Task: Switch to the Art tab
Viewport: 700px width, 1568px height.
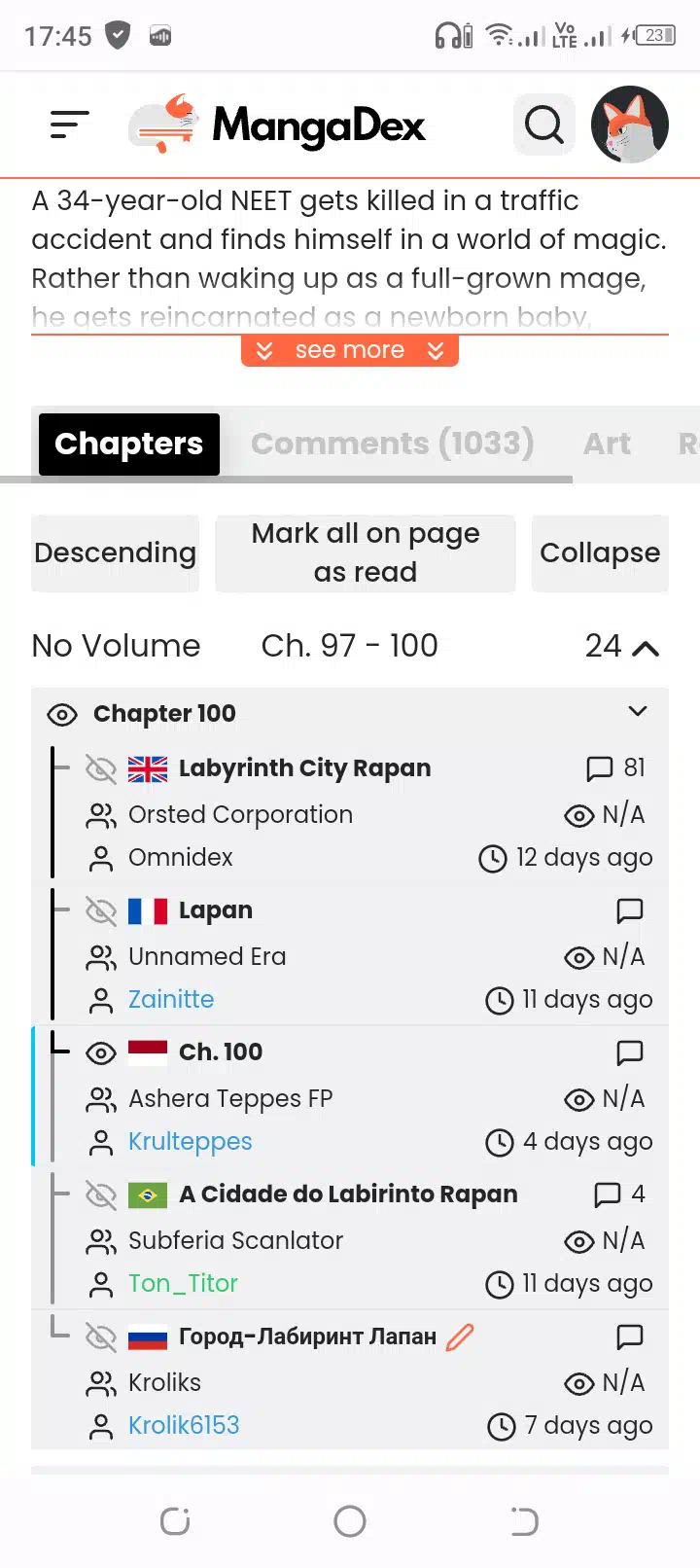Action: pos(607,444)
